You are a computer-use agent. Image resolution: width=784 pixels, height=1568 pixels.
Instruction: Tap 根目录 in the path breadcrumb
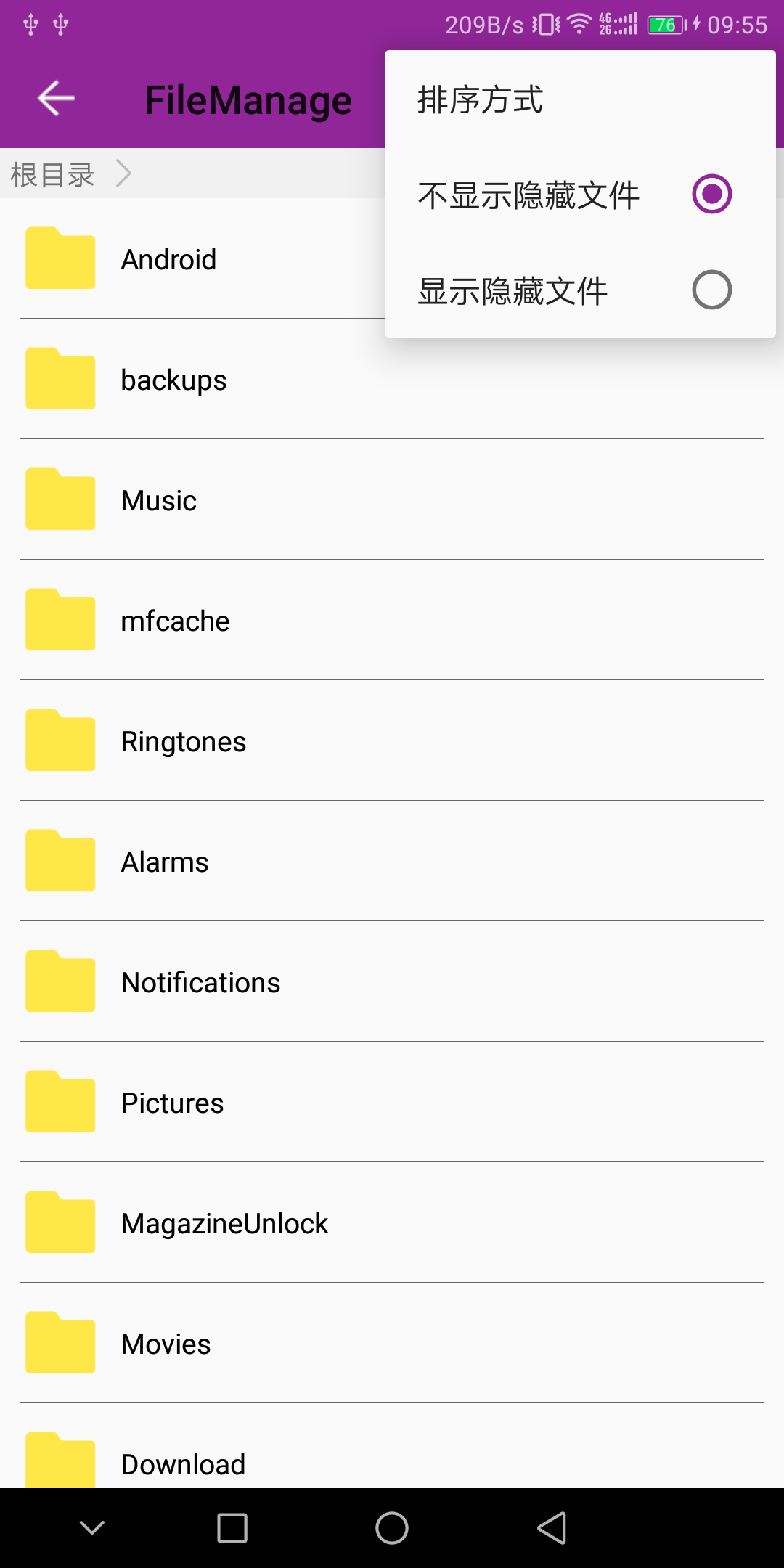pyautogui.click(x=52, y=174)
